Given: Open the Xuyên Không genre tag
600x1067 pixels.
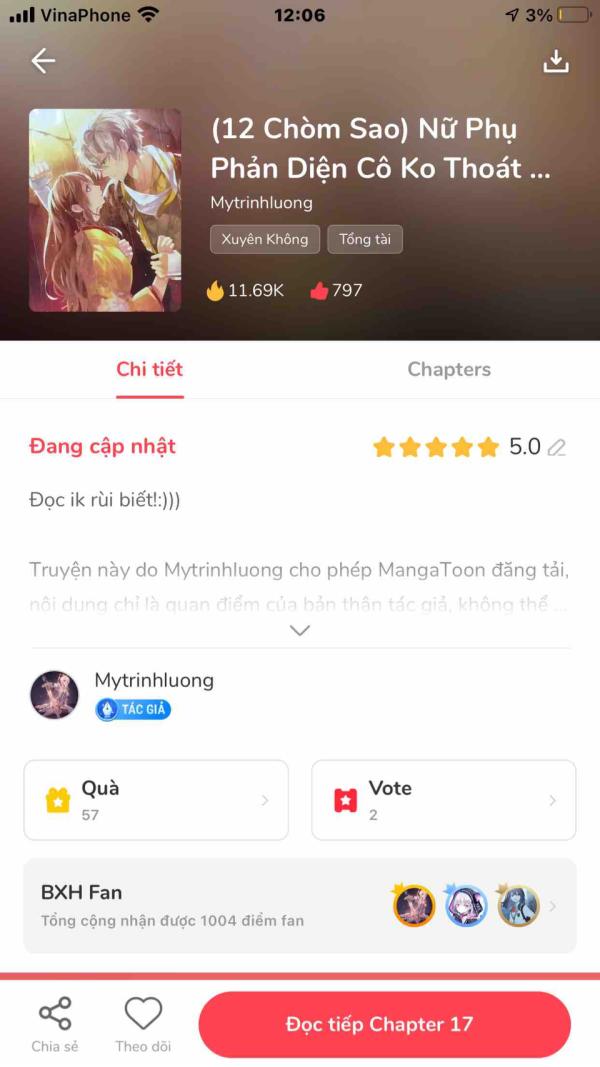Looking at the screenshot, I should tap(265, 239).
